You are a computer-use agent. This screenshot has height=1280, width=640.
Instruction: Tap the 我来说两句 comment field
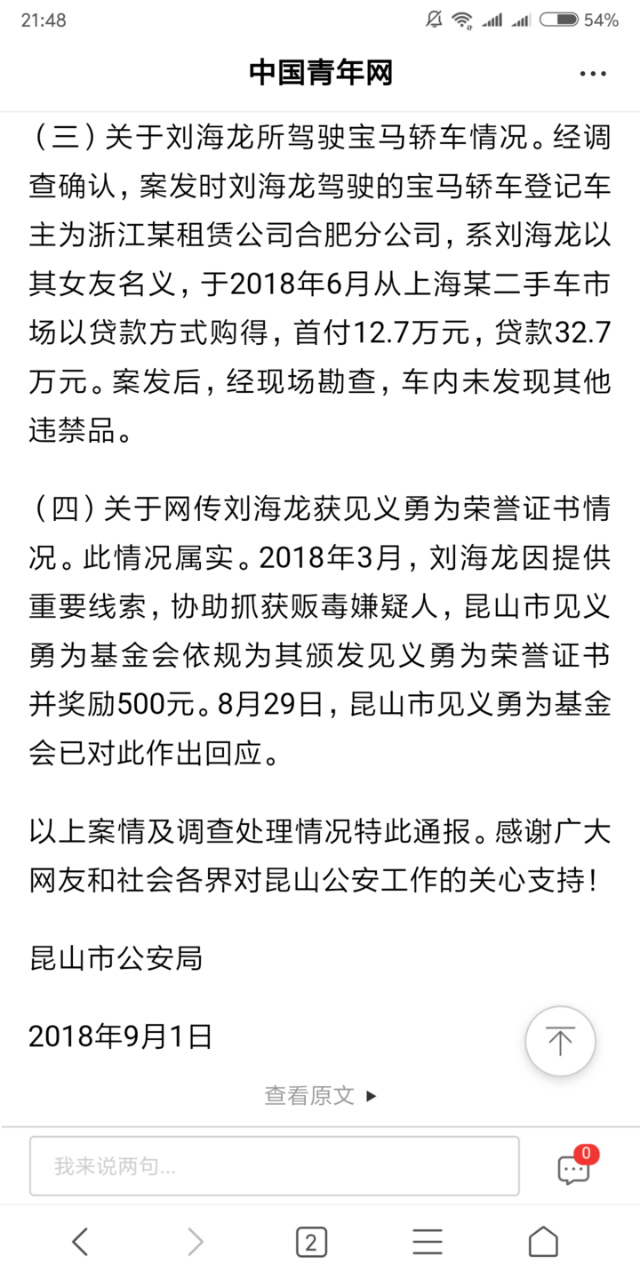point(274,1165)
